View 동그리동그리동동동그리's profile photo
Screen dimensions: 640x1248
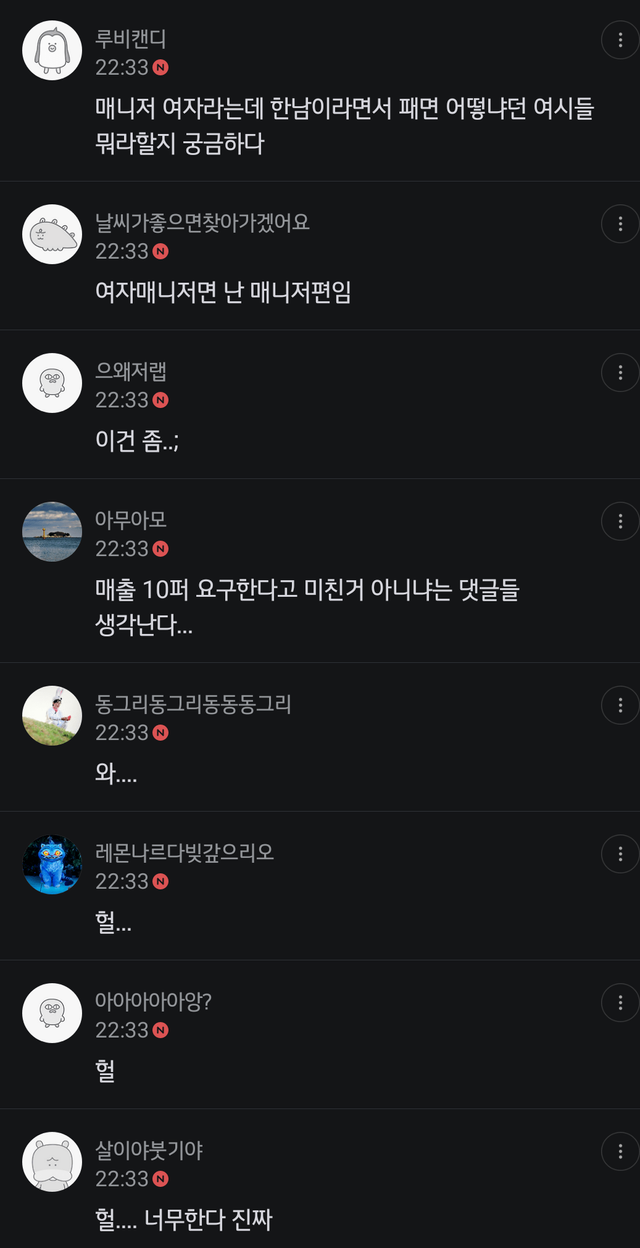tap(52, 716)
